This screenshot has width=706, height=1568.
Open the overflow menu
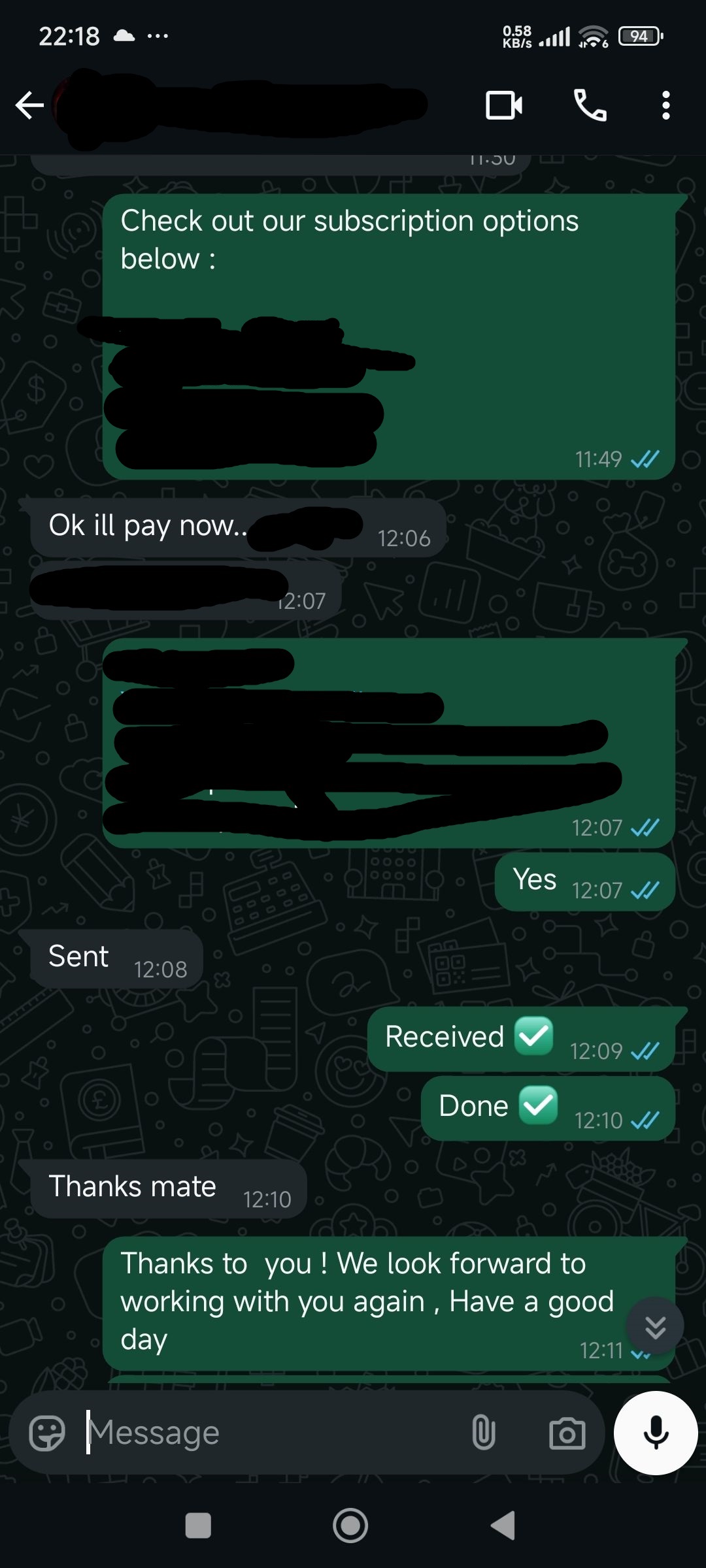(665, 105)
